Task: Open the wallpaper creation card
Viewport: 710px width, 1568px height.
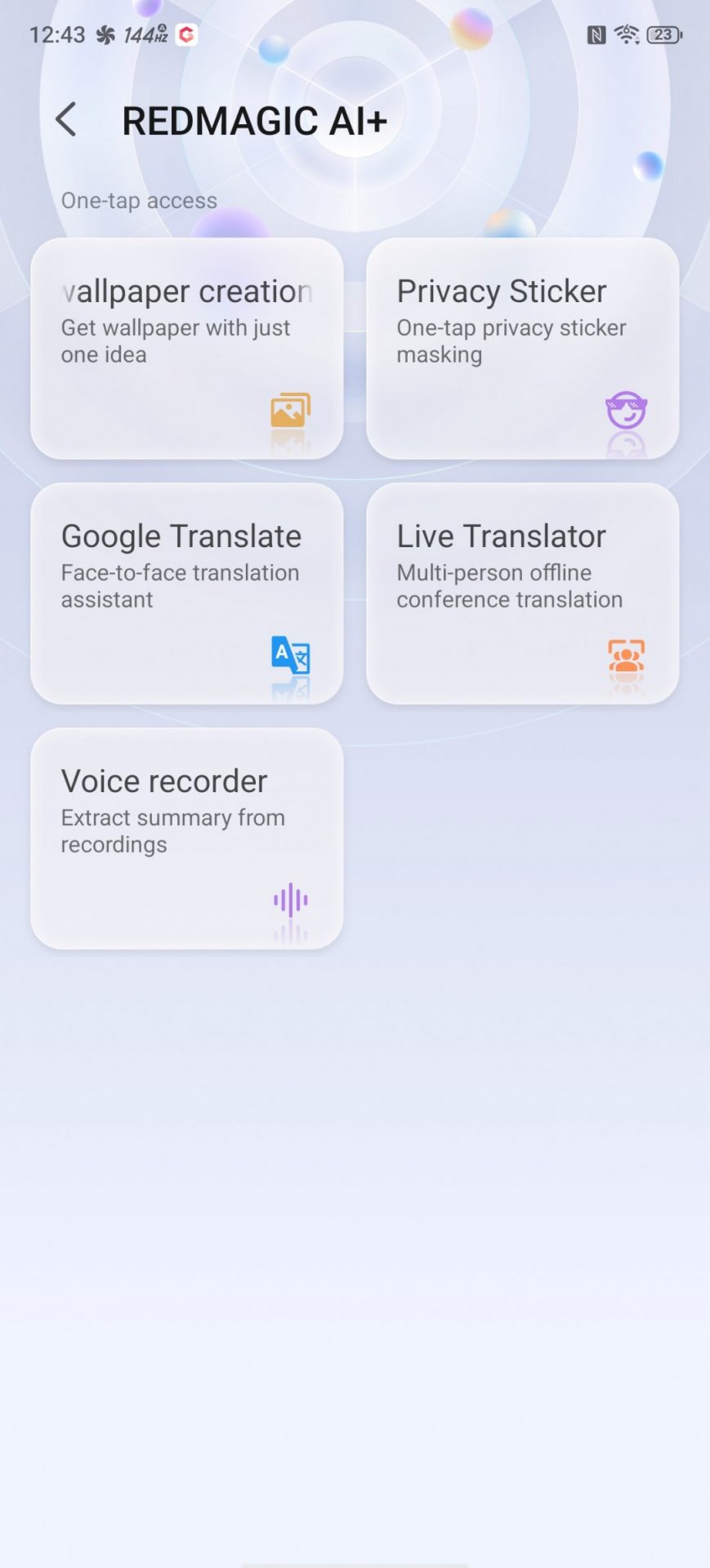Action: [x=186, y=348]
